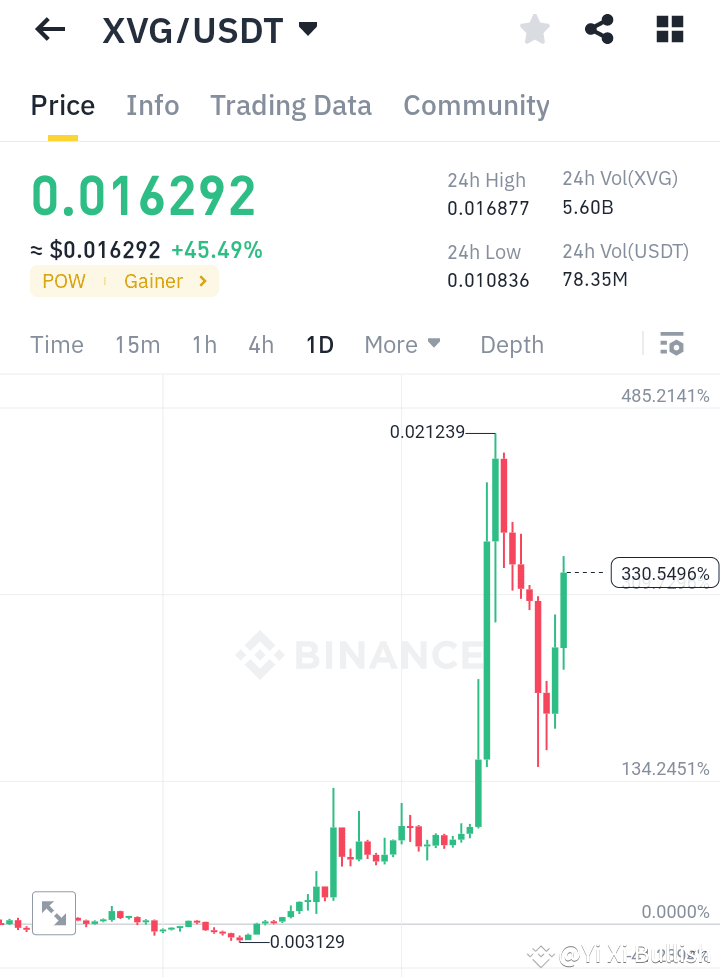The width and height of the screenshot is (720, 977).
Task: Click the back arrow to exit chart
Action: 49,30
